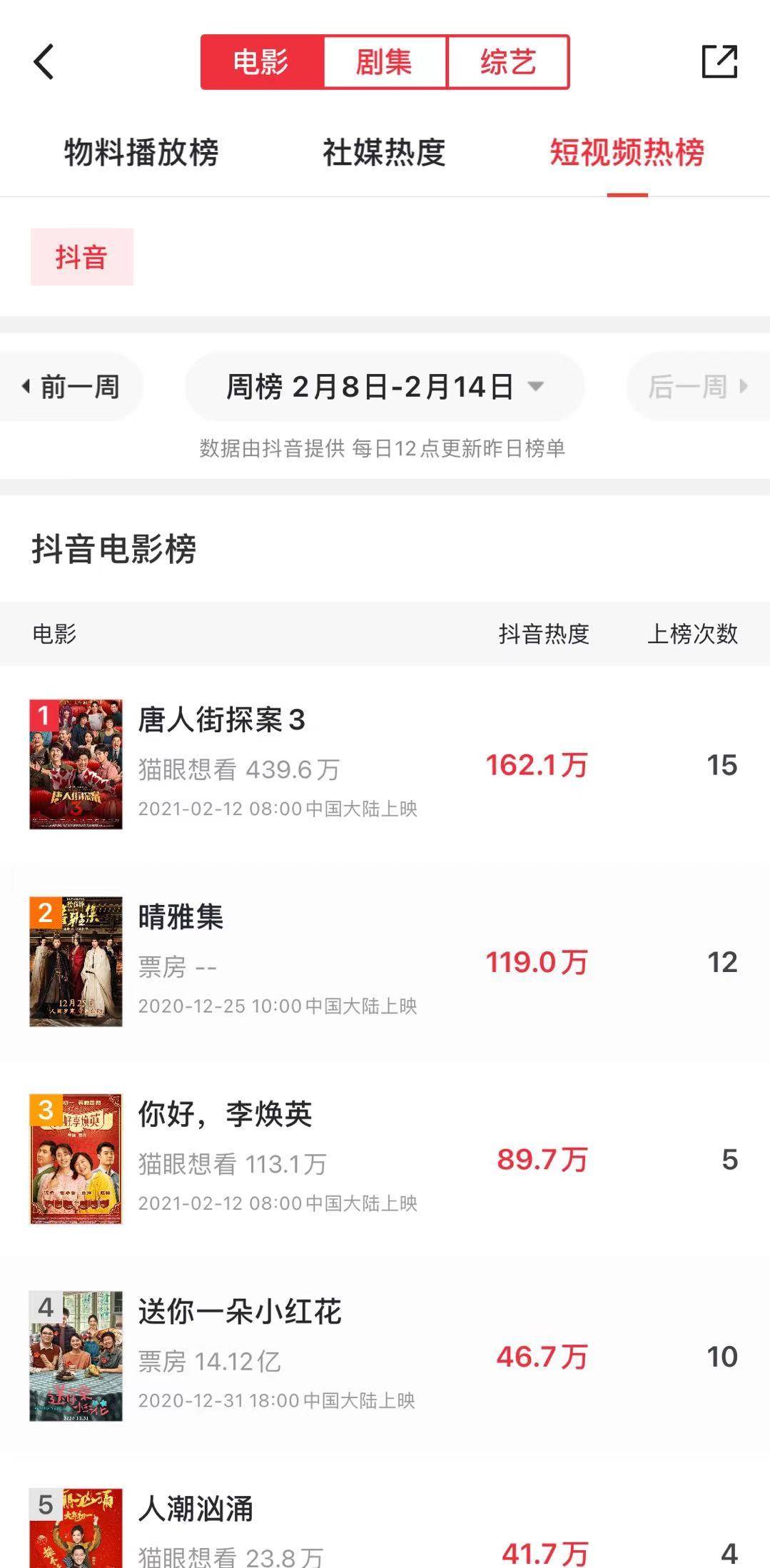This screenshot has height=1568, width=770.
Task: Switch to the 剧集 segment
Action: tap(385, 62)
